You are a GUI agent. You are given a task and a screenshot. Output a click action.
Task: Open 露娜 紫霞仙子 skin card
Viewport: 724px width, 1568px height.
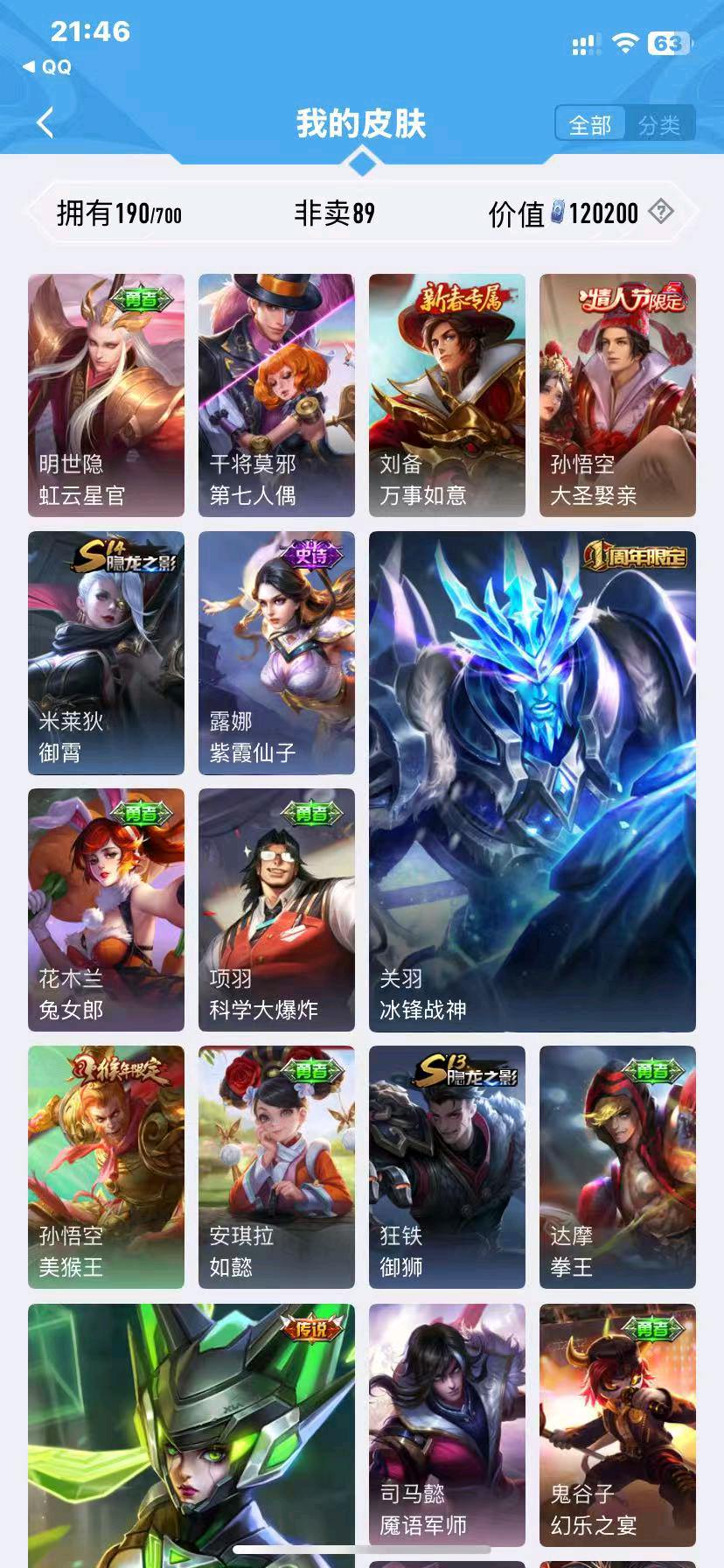276,653
